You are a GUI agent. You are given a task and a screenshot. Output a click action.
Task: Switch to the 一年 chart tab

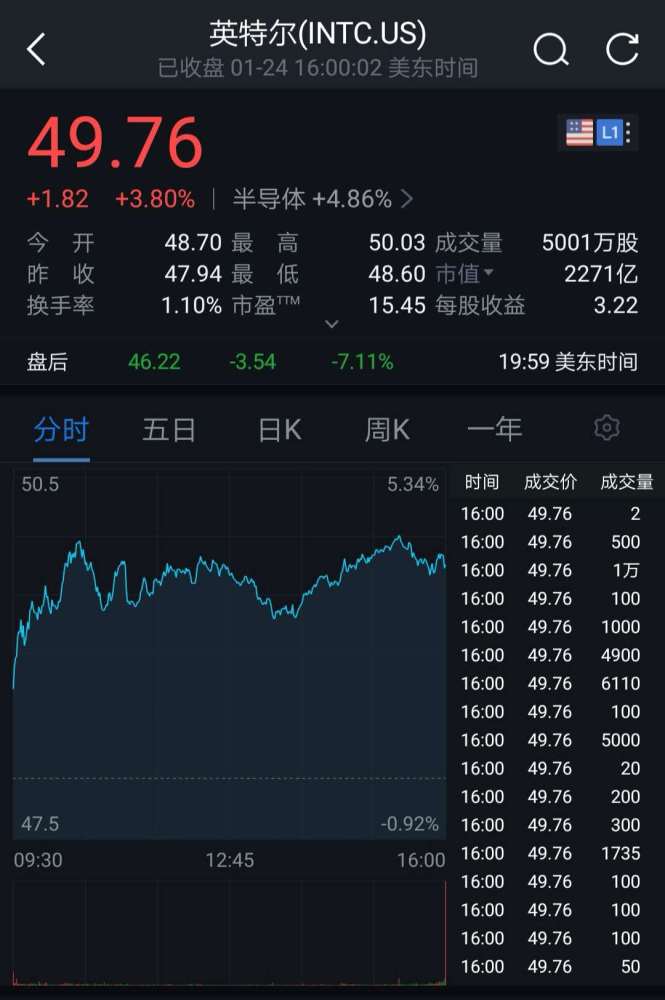494,430
